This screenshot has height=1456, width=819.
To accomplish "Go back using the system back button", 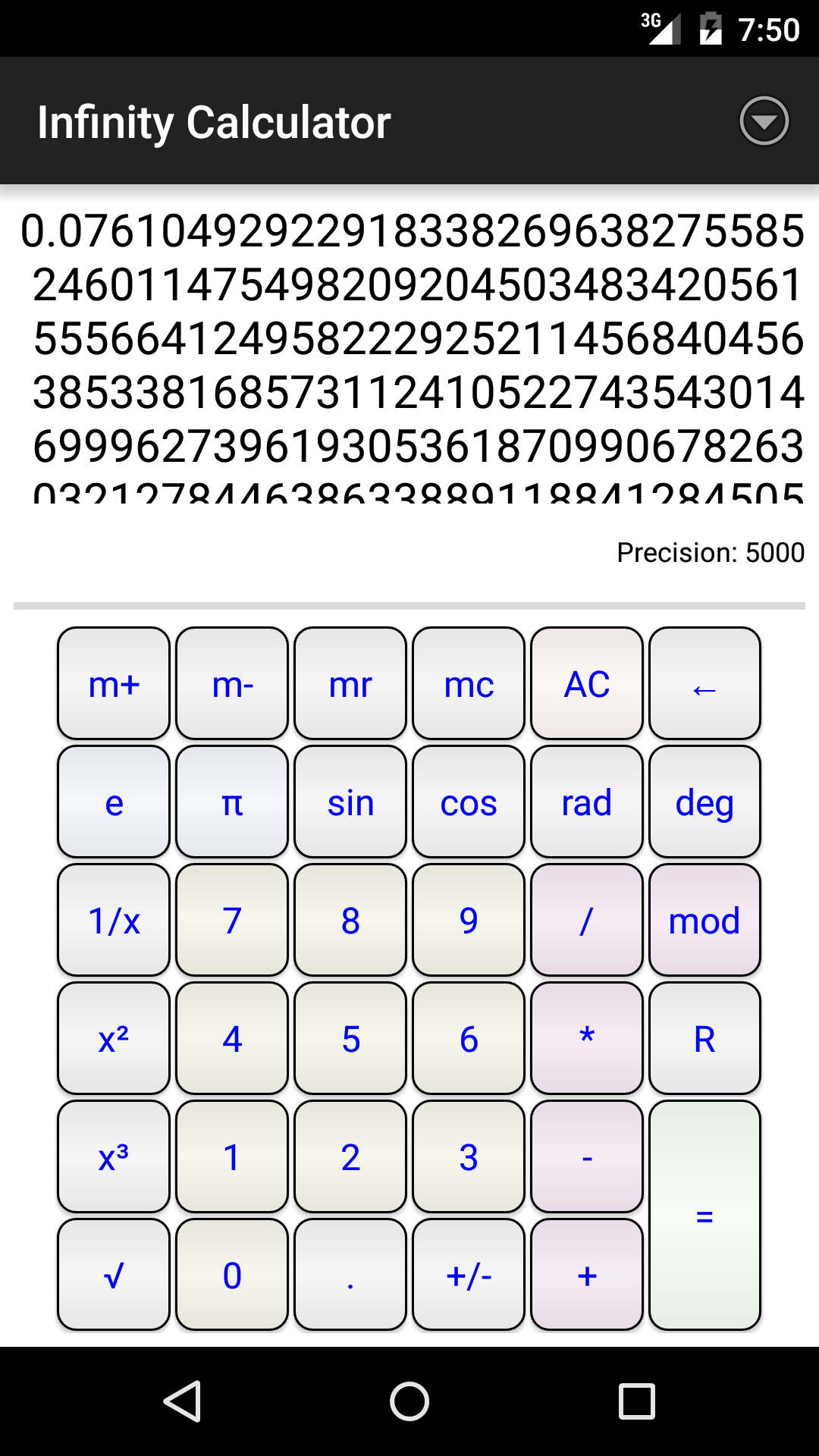I will tap(182, 1401).
